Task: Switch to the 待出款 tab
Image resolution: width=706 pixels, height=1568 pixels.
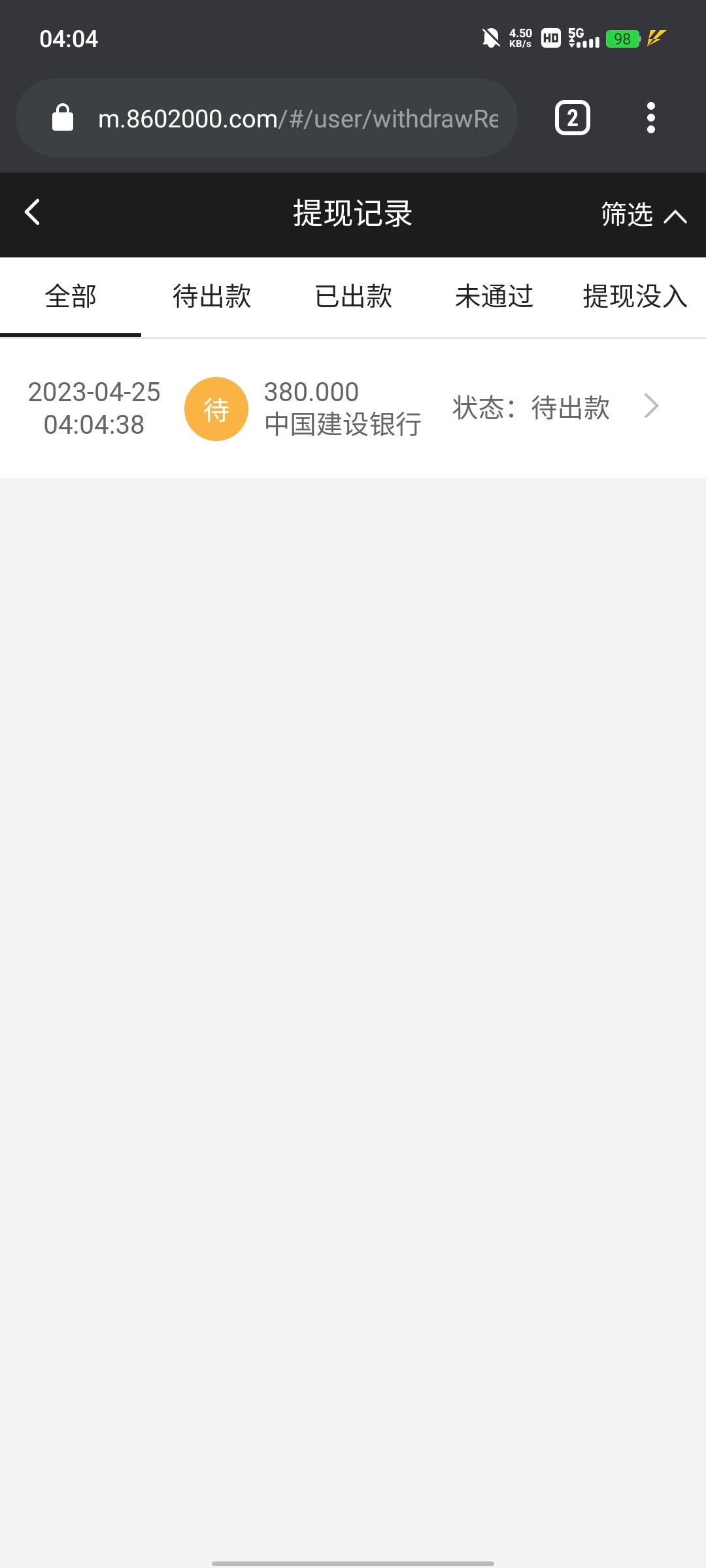Action: tap(212, 297)
